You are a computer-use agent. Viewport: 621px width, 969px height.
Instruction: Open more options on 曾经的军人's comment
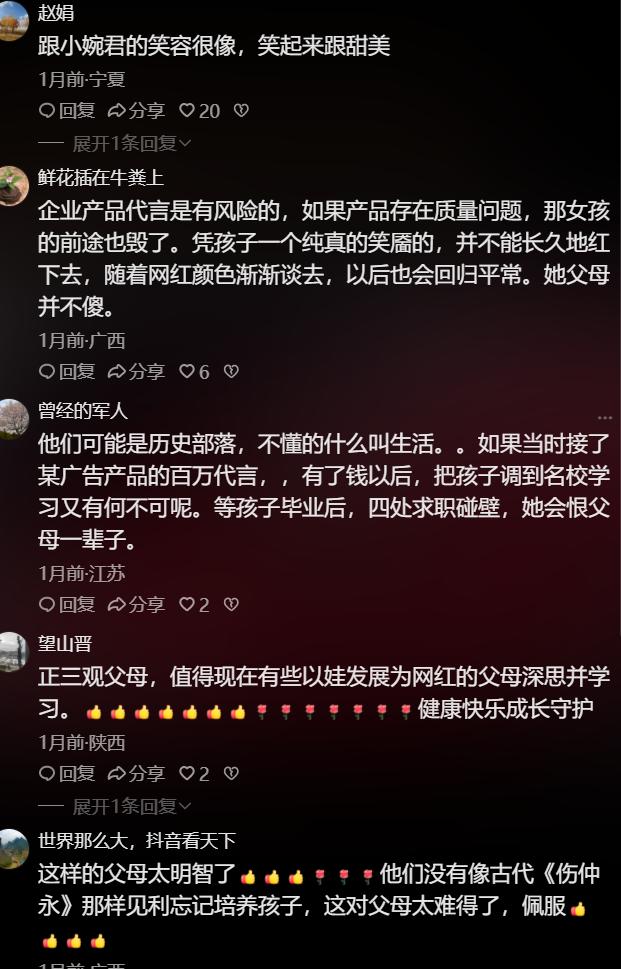point(604,418)
